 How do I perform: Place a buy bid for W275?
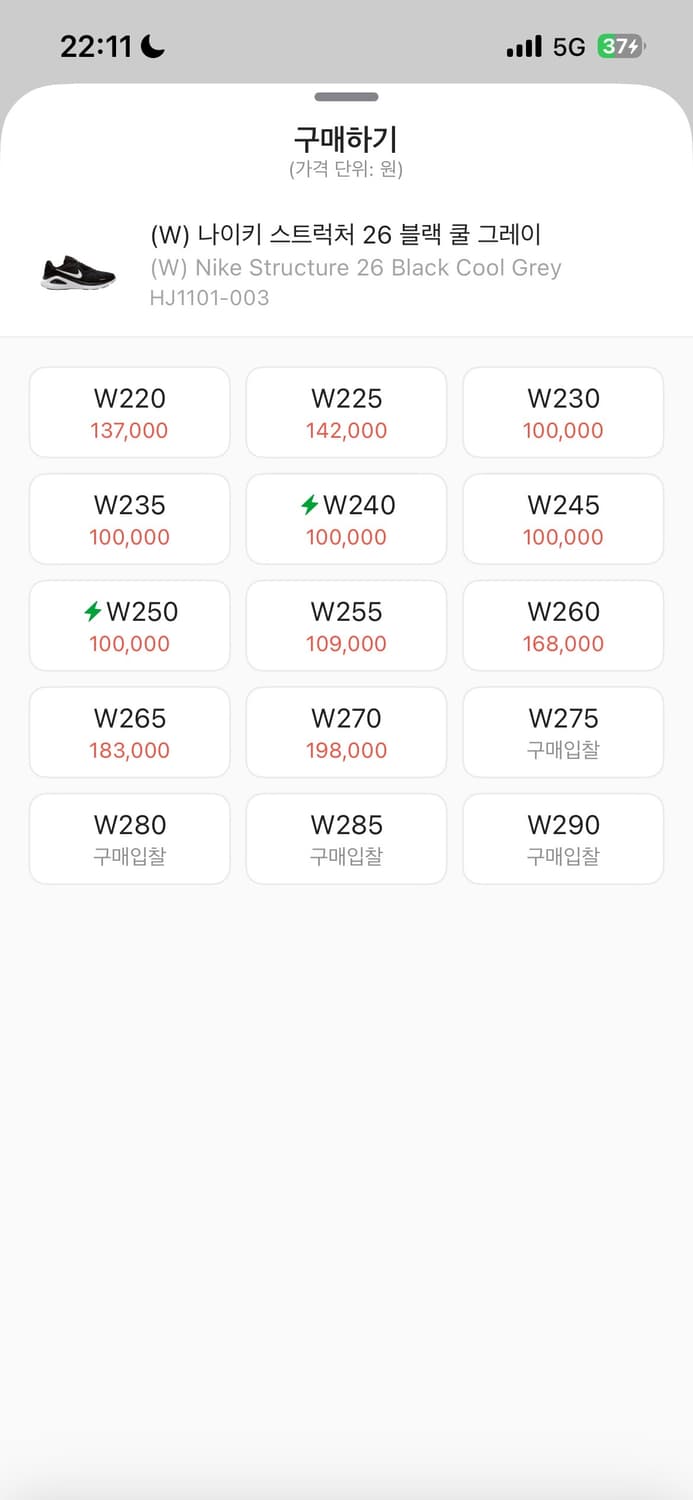tap(563, 732)
